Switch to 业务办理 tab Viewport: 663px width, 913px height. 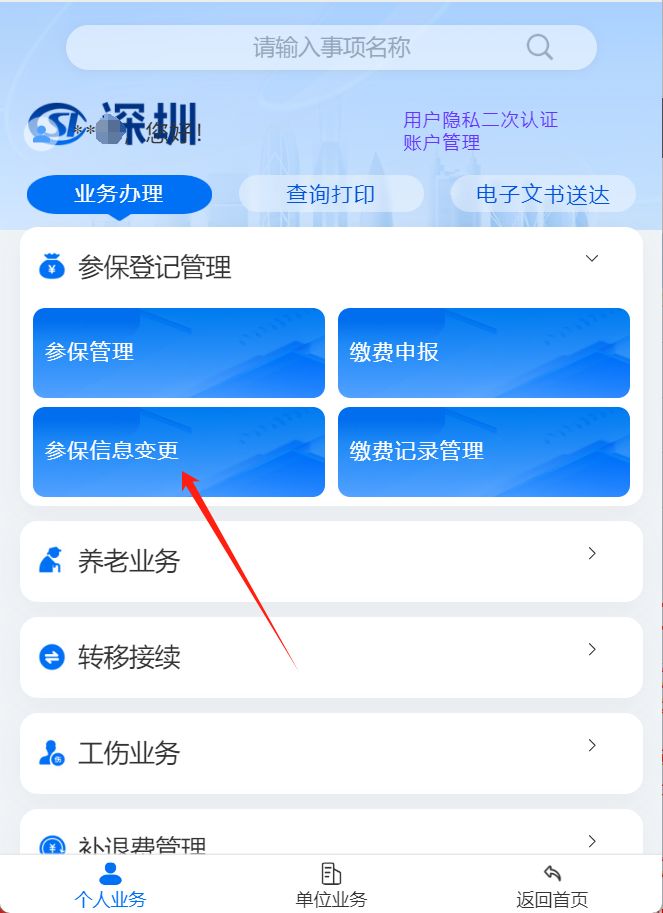tap(119, 194)
